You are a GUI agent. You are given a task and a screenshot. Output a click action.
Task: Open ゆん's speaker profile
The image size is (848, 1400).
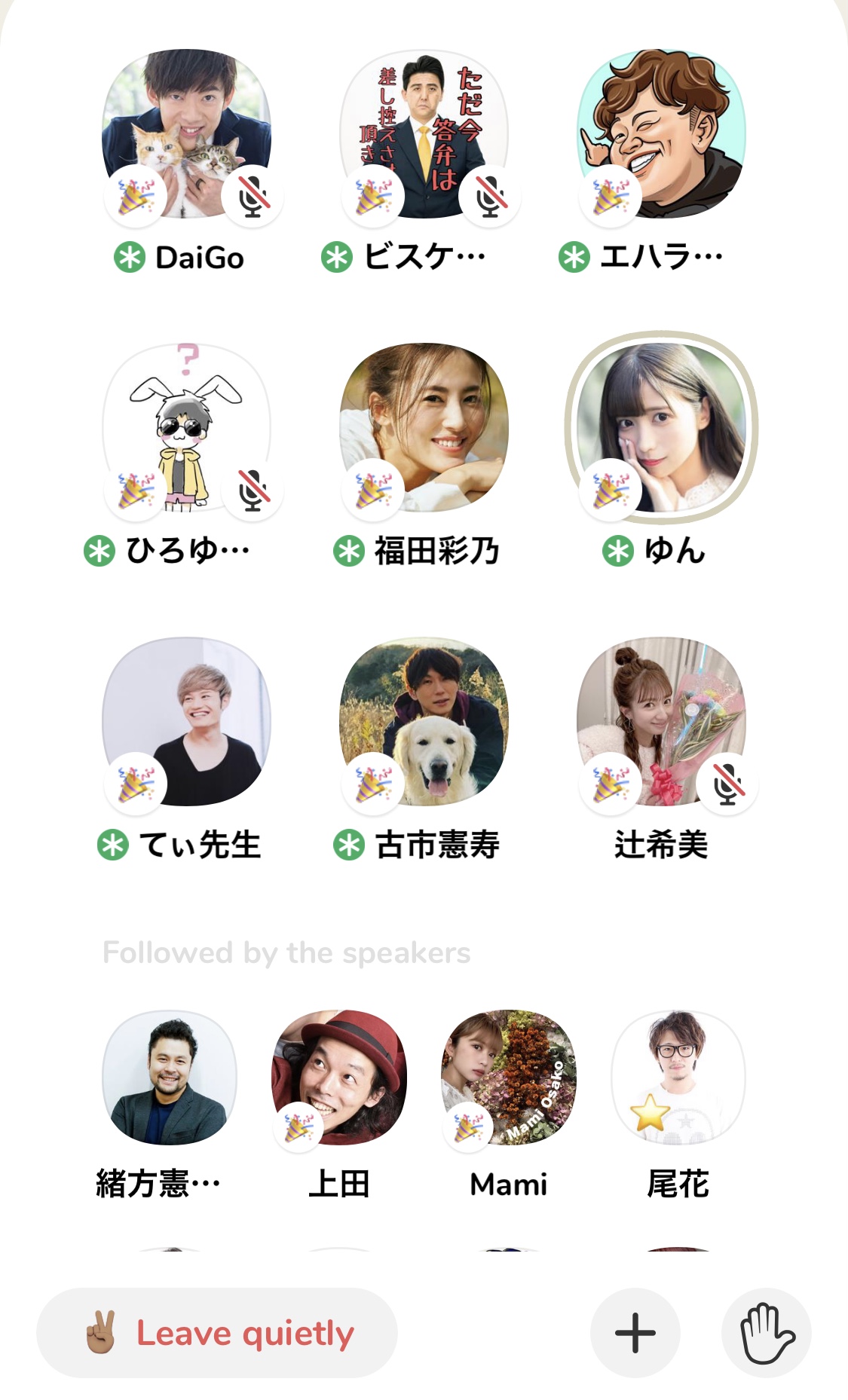tap(661, 427)
